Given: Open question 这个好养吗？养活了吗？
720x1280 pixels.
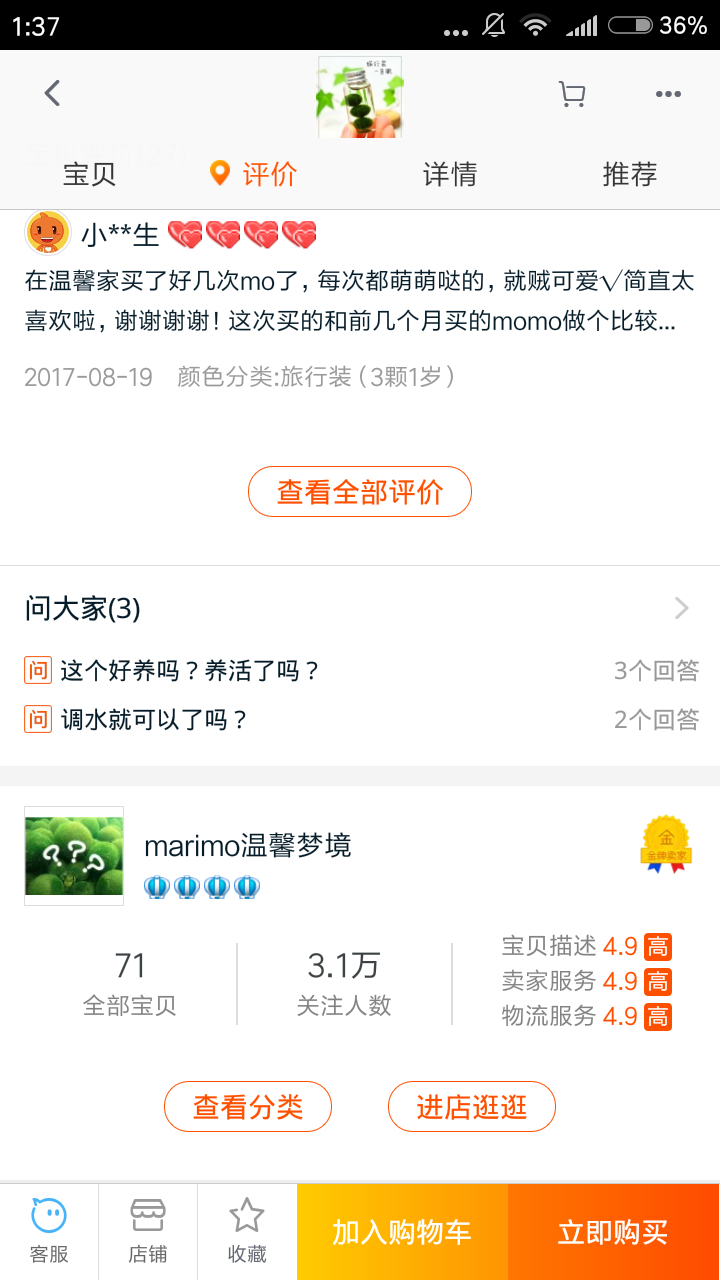Looking at the screenshot, I should (x=190, y=671).
